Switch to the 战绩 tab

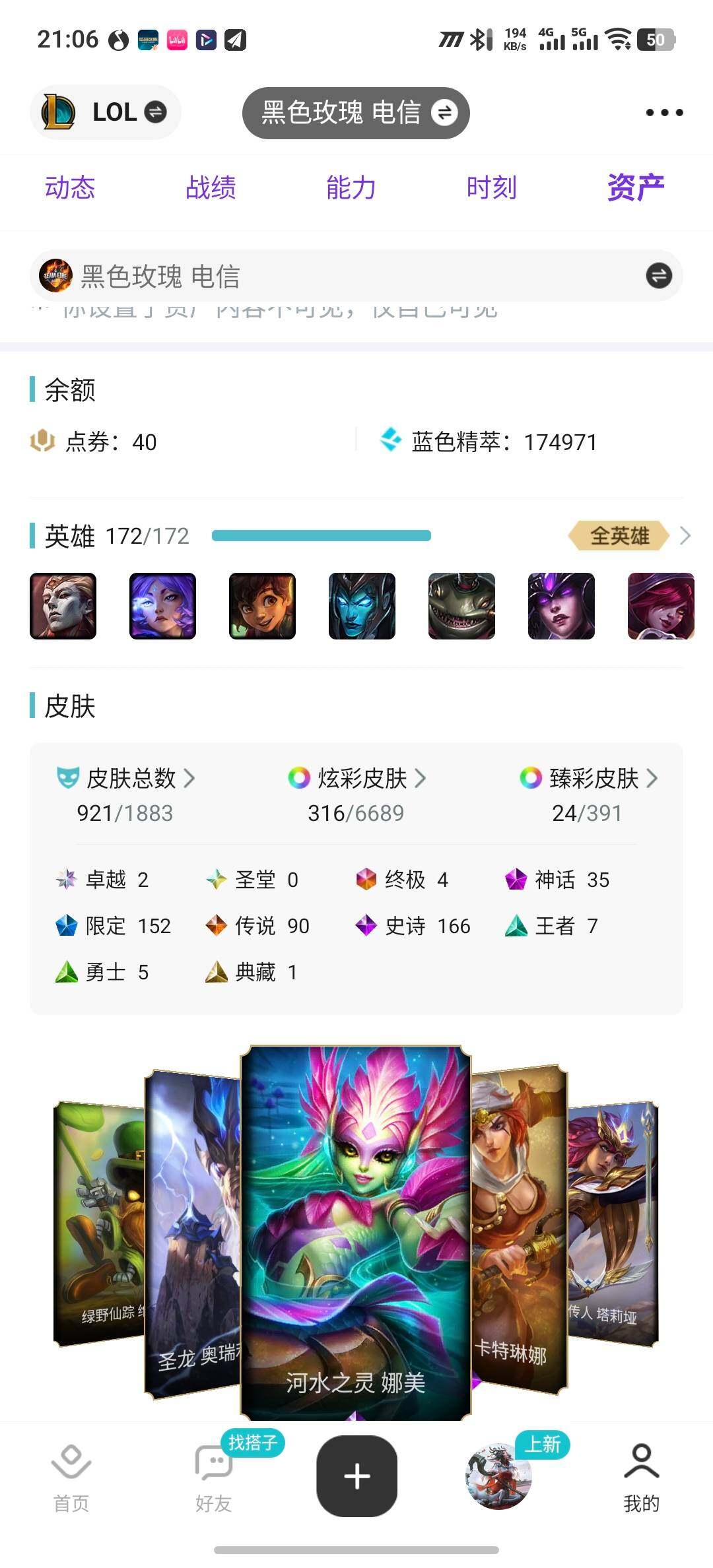click(x=211, y=188)
